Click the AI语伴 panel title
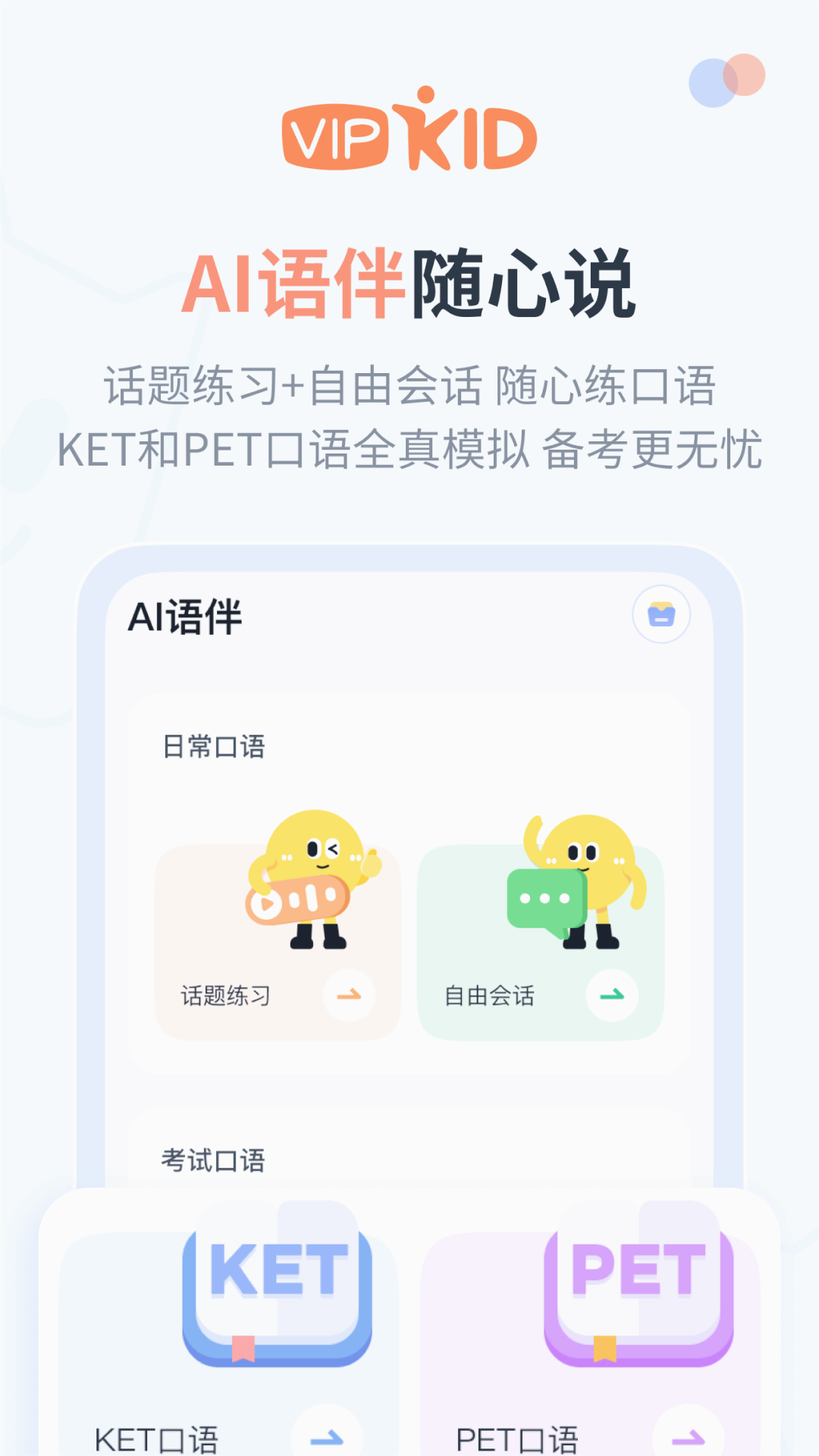The width and height of the screenshot is (819, 1456). click(x=184, y=616)
